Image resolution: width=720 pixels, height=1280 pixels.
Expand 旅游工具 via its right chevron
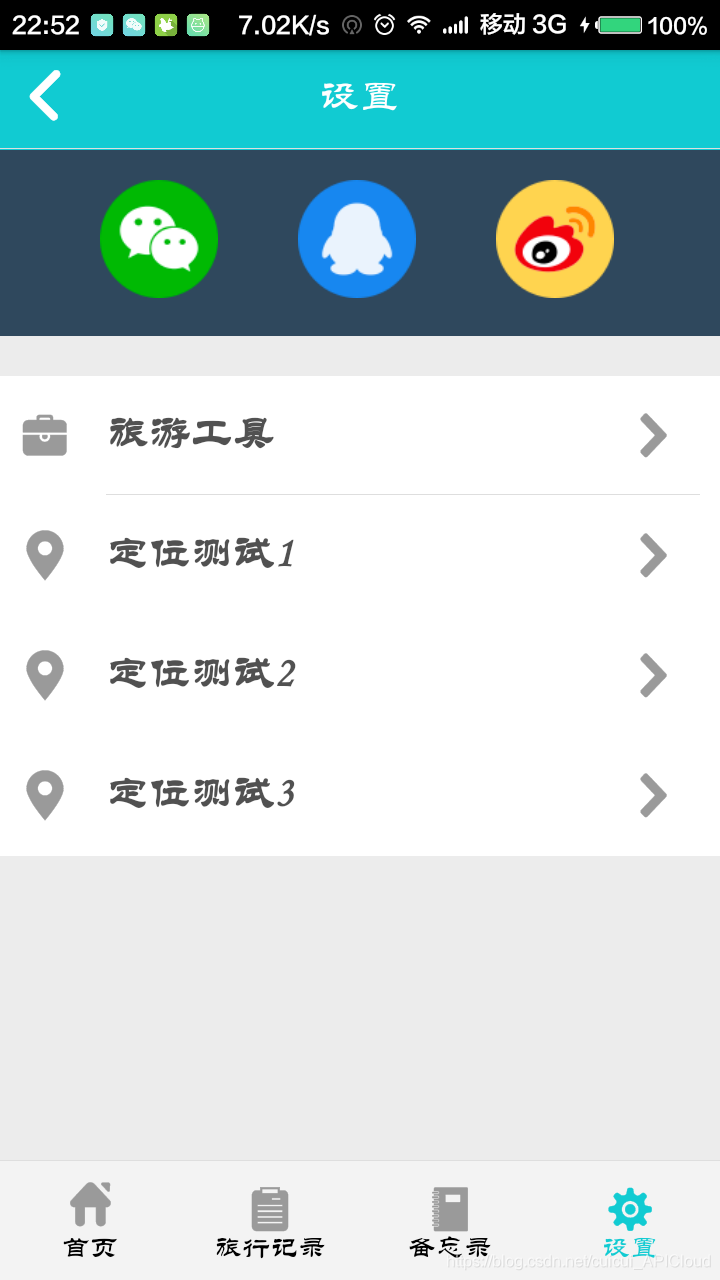tap(653, 435)
